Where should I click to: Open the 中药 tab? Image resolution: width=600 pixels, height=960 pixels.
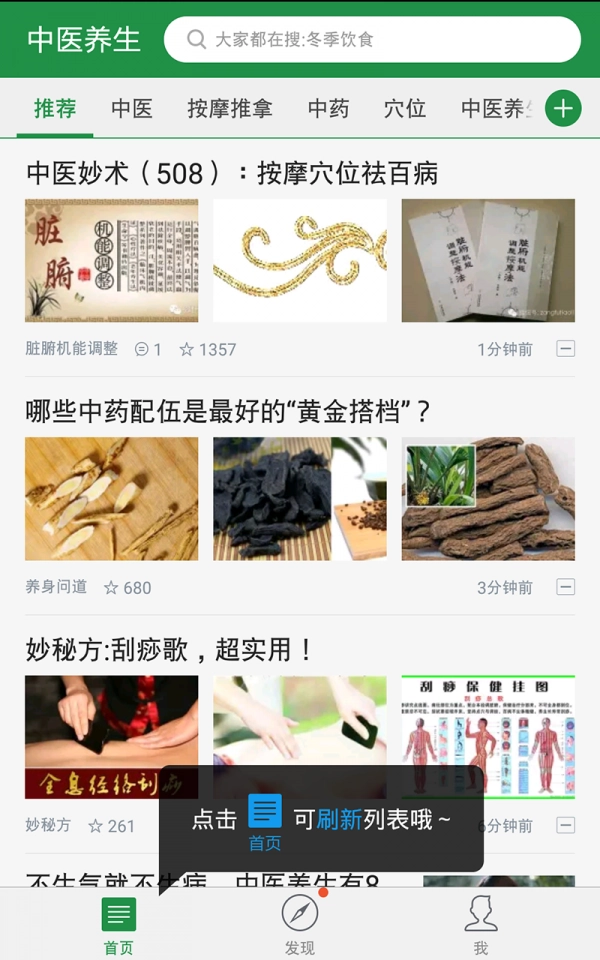328,108
